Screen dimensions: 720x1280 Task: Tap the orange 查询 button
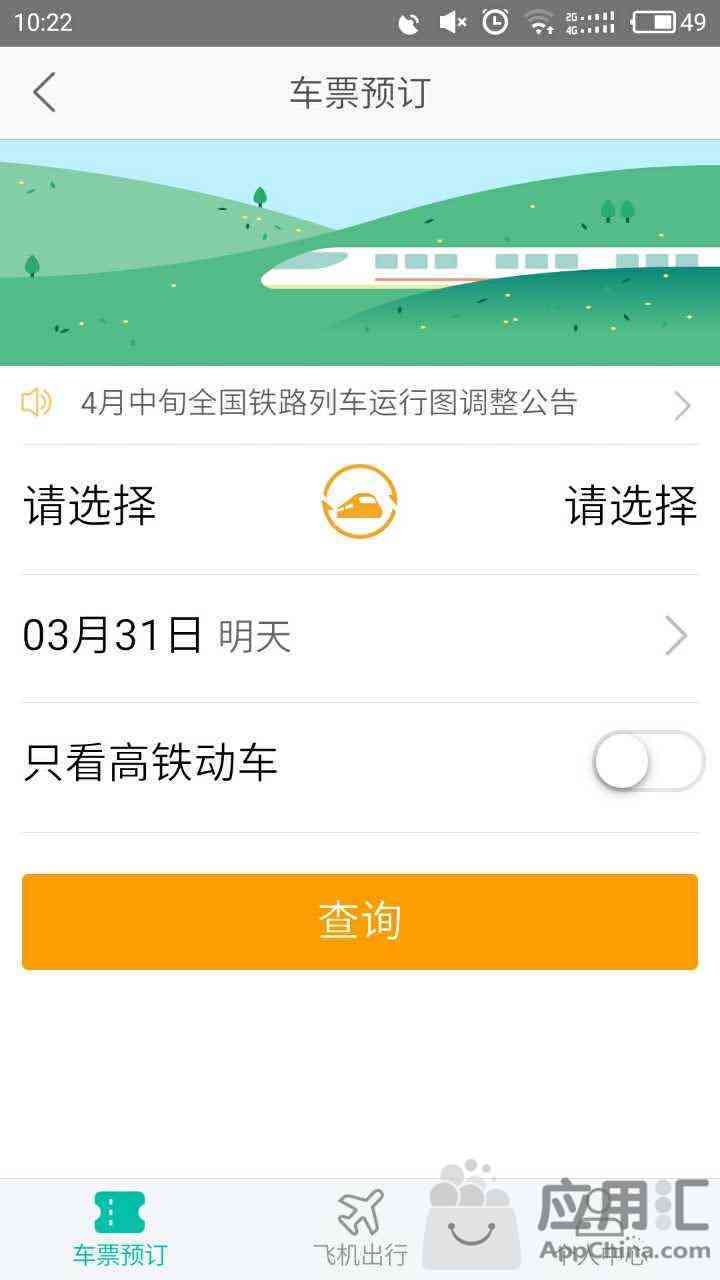360,921
